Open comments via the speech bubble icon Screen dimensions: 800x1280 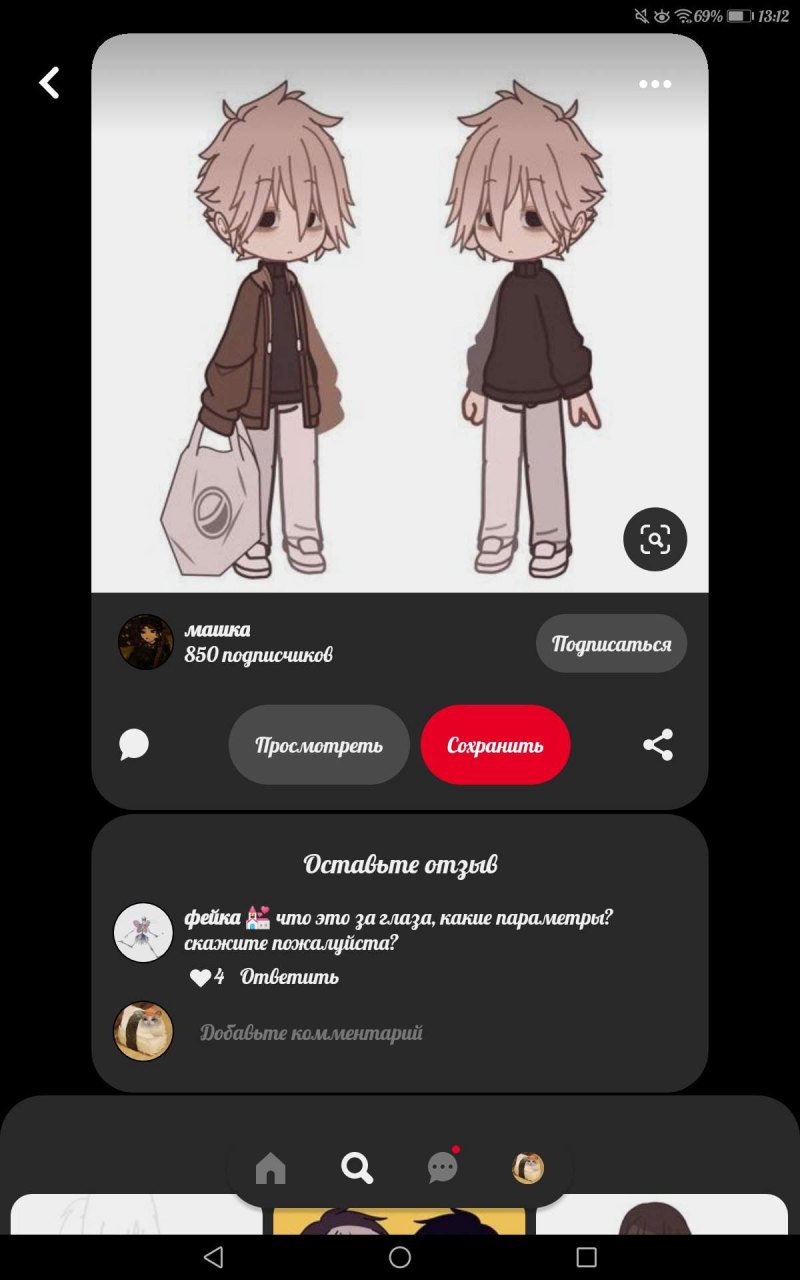pos(134,745)
